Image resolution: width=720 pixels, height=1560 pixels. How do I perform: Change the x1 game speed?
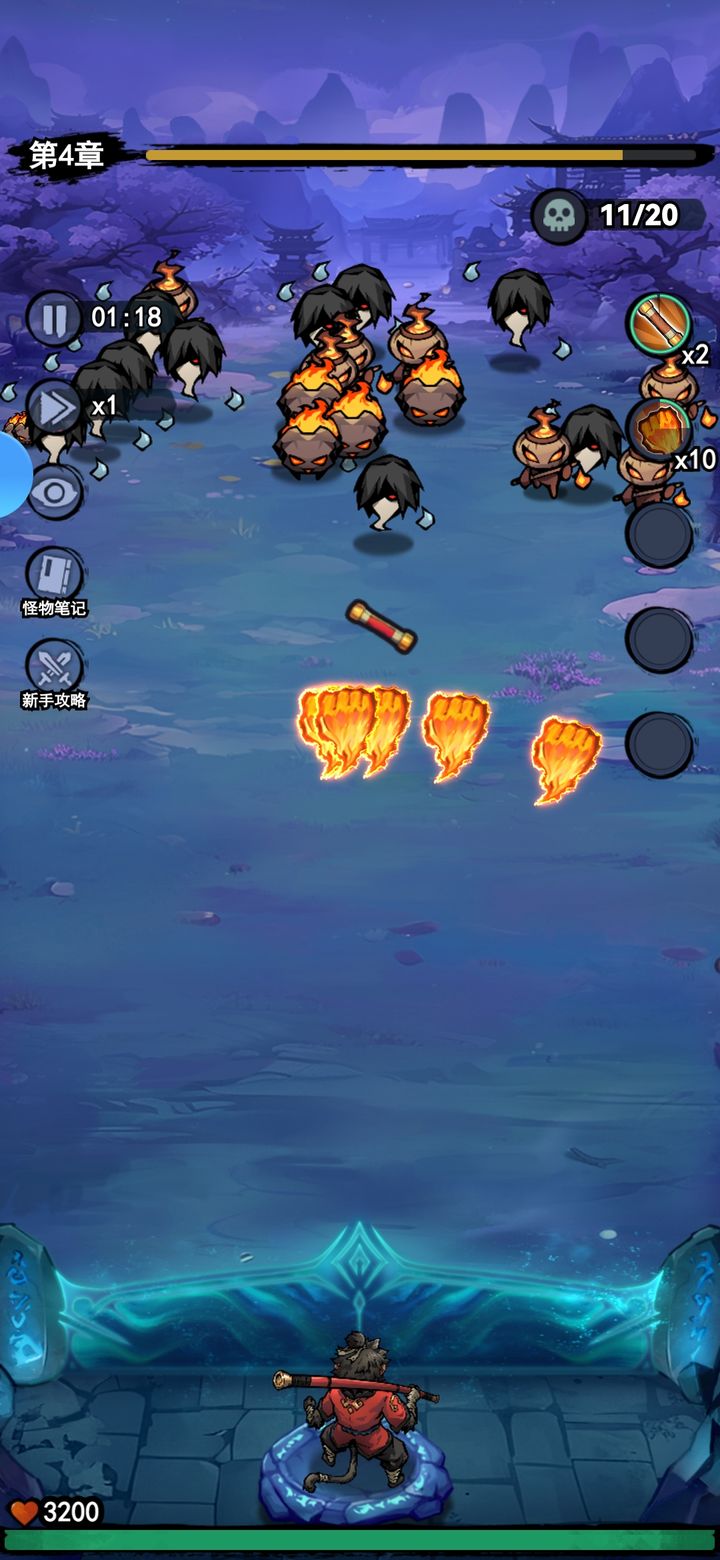coord(54,407)
